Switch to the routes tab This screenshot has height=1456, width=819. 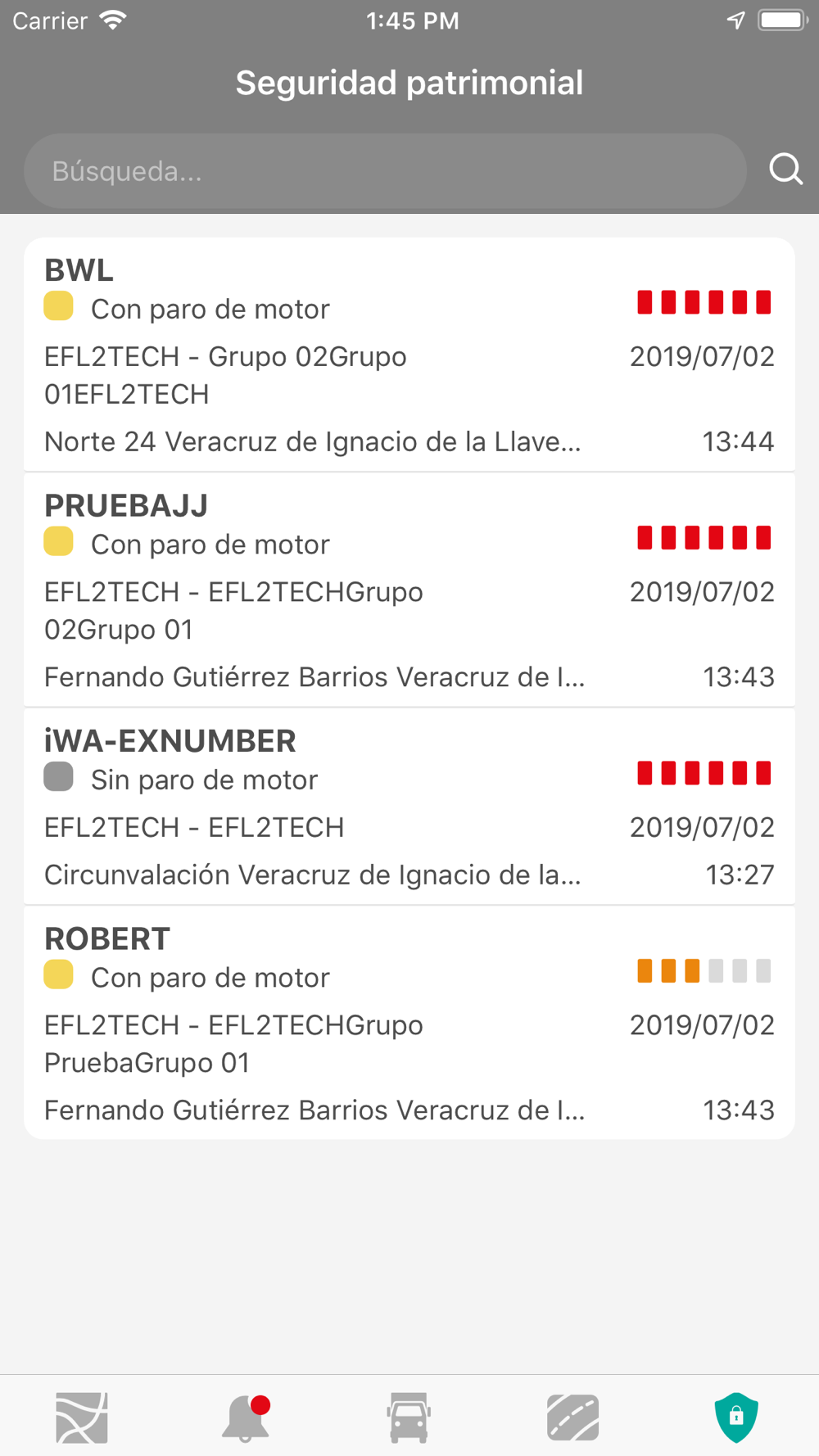(x=572, y=1418)
